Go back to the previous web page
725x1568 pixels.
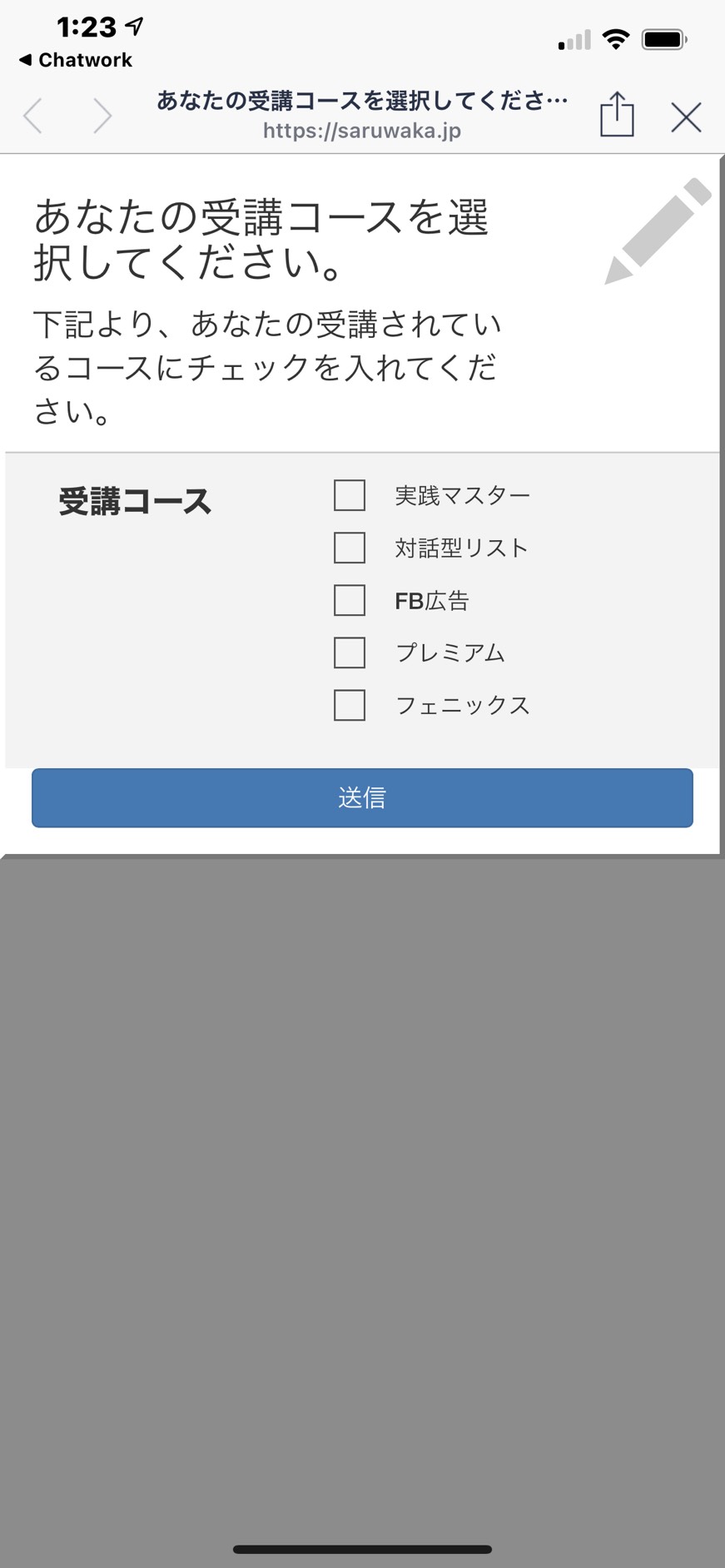point(33,116)
